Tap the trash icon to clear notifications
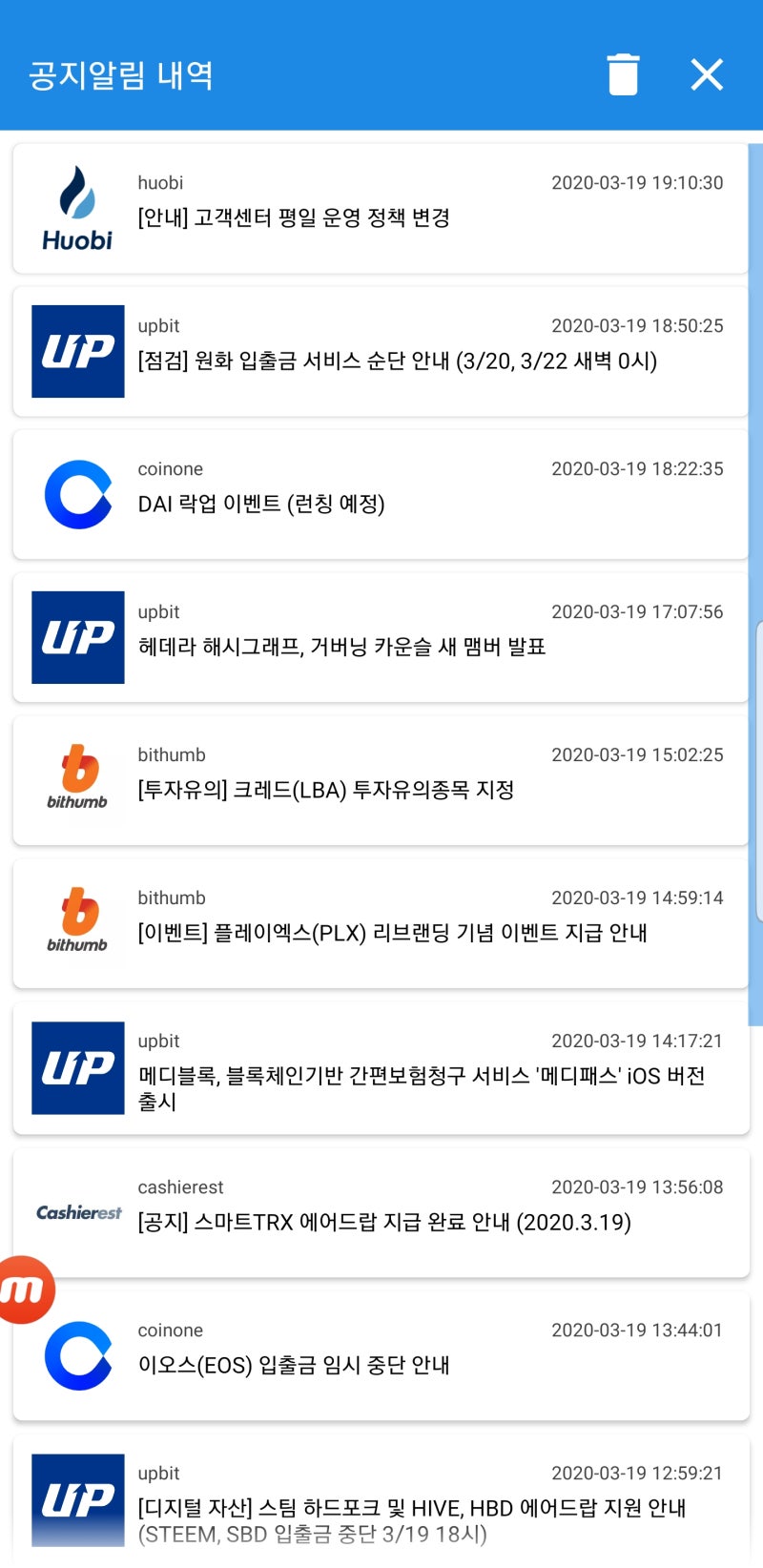The height and width of the screenshot is (1568, 763). click(x=623, y=73)
